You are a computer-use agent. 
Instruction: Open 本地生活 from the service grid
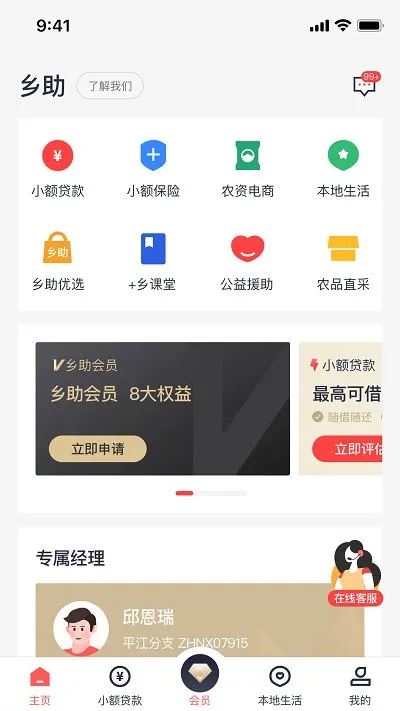click(x=343, y=169)
